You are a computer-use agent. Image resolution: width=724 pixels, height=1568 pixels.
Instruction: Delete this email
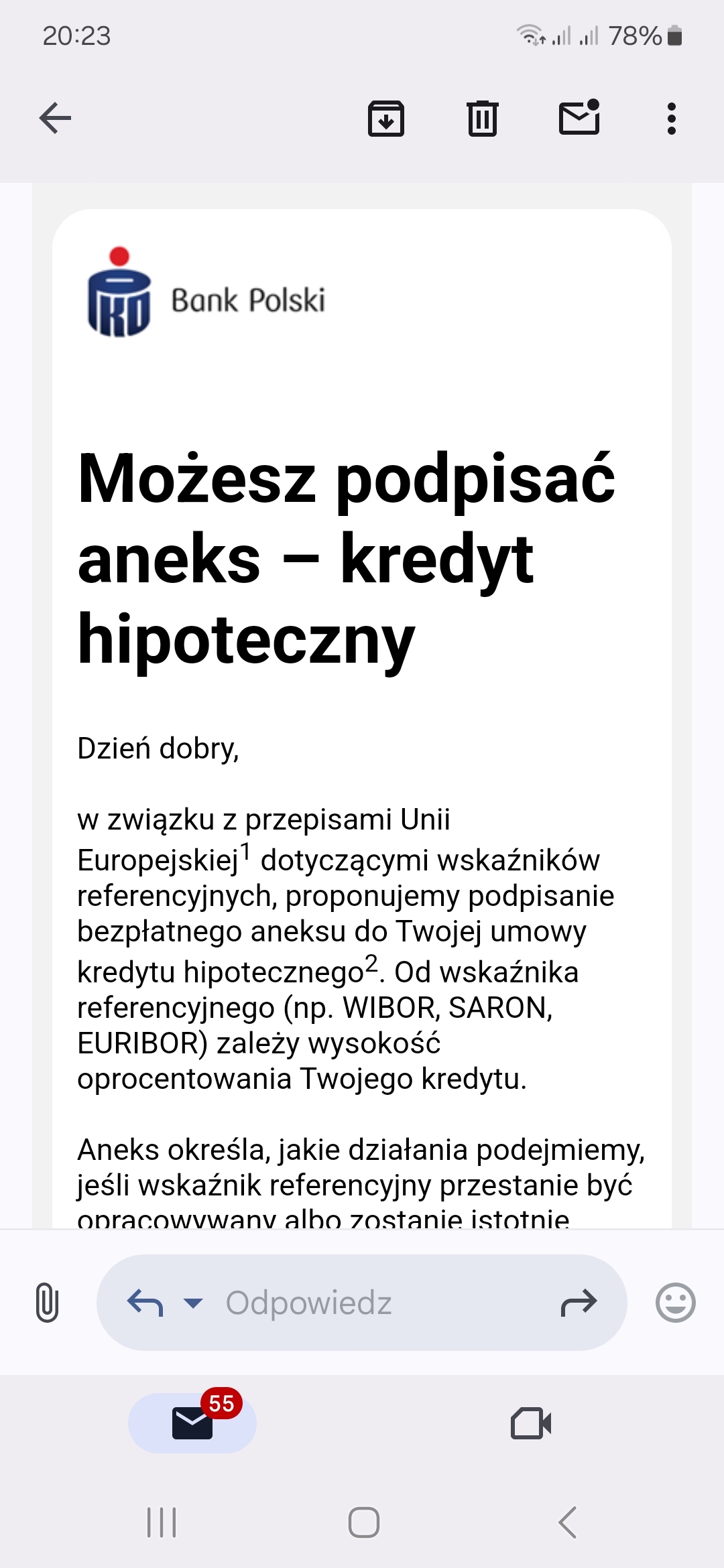482,119
